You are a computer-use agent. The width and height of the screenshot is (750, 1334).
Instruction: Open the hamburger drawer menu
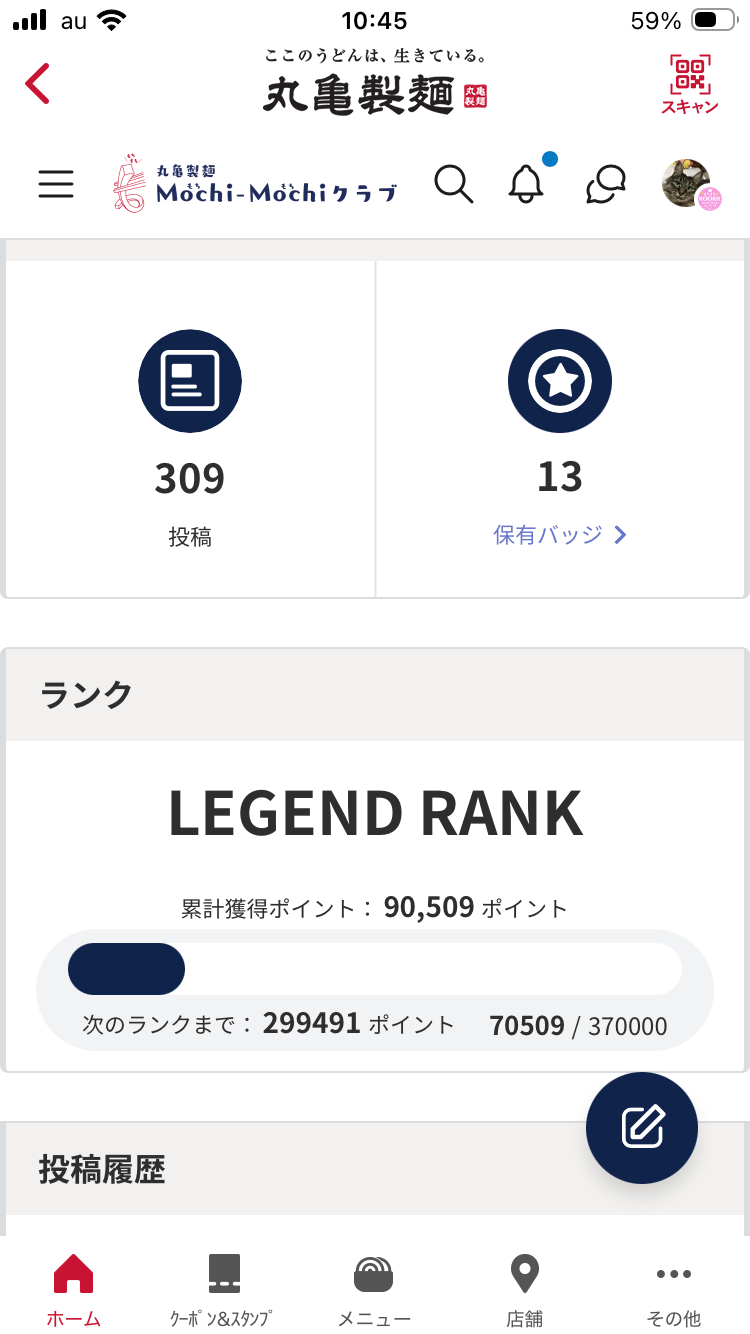pyautogui.click(x=56, y=184)
